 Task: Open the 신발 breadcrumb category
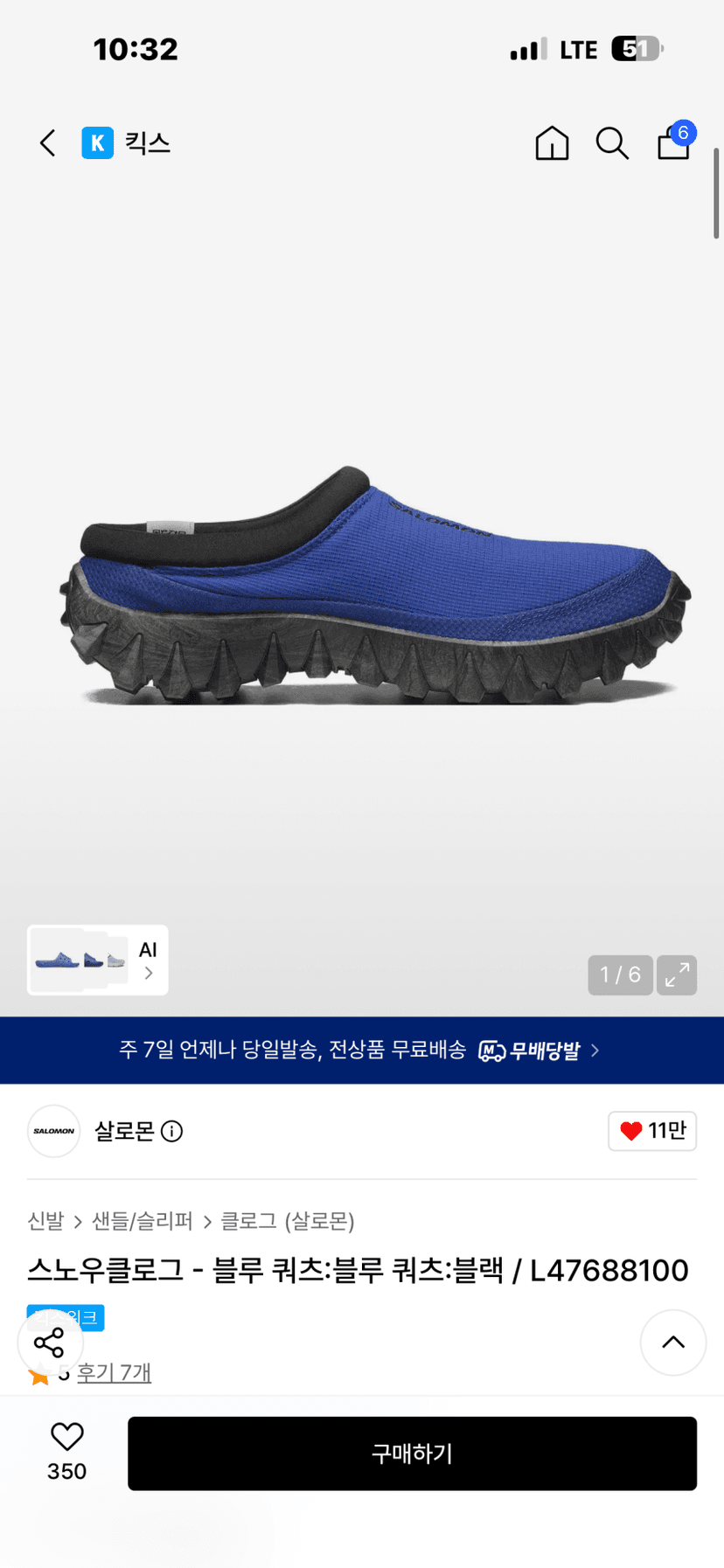[x=45, y=1221]
